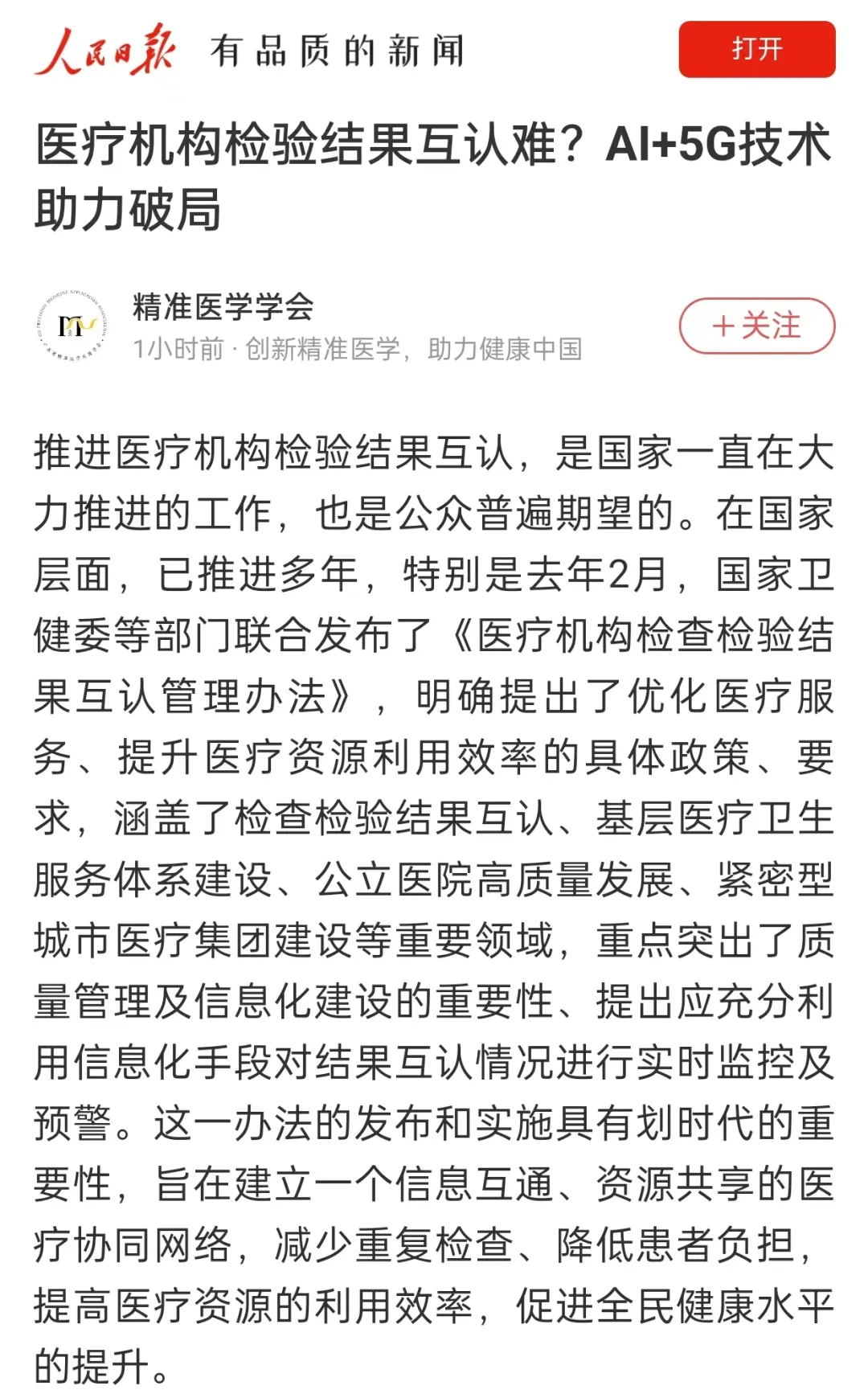Open the 精准医学学会 author profile avatar

pyautogui.click(x=73, y=326)
